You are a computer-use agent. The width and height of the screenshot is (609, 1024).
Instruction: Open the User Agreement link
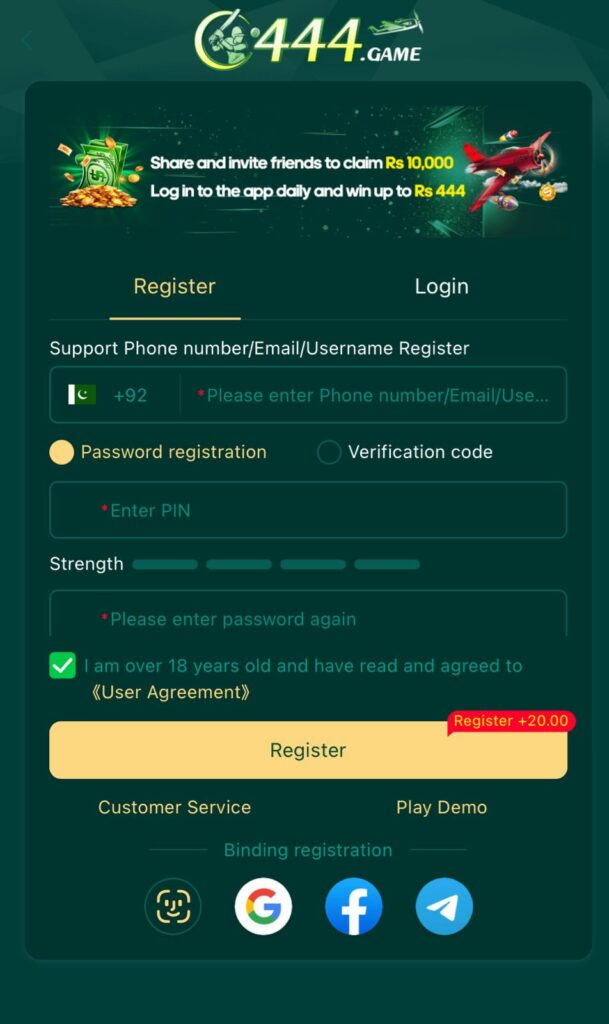[170, 692]
